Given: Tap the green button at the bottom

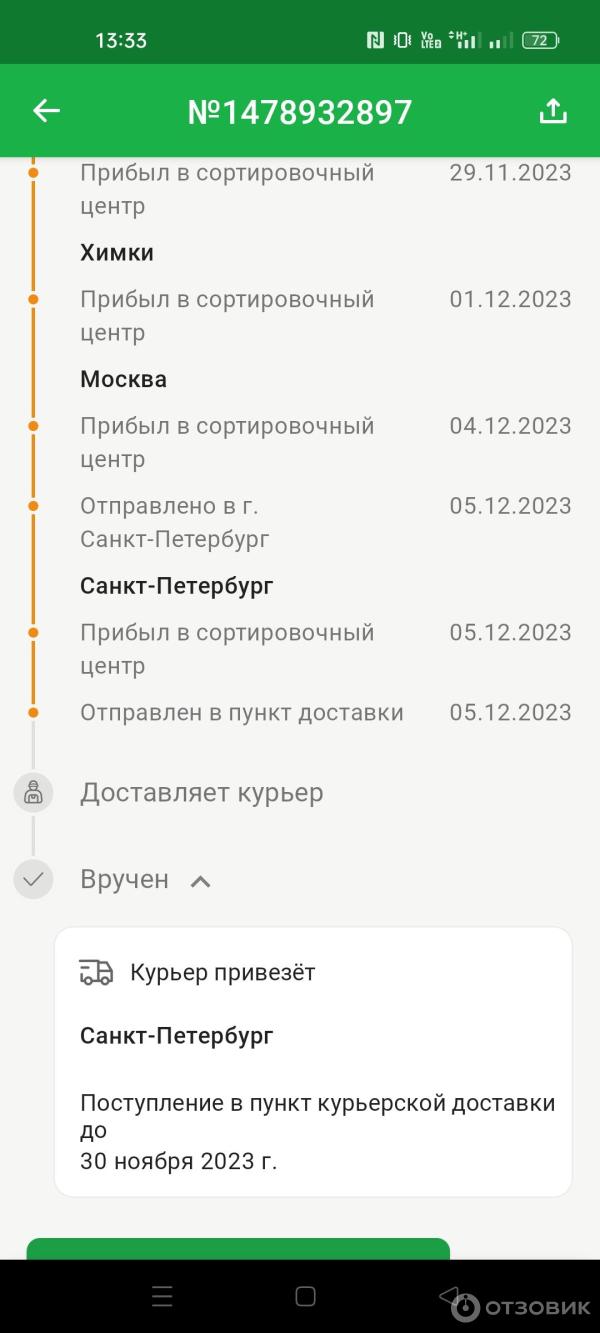Looking at the screenshot, I should 238,1249.
